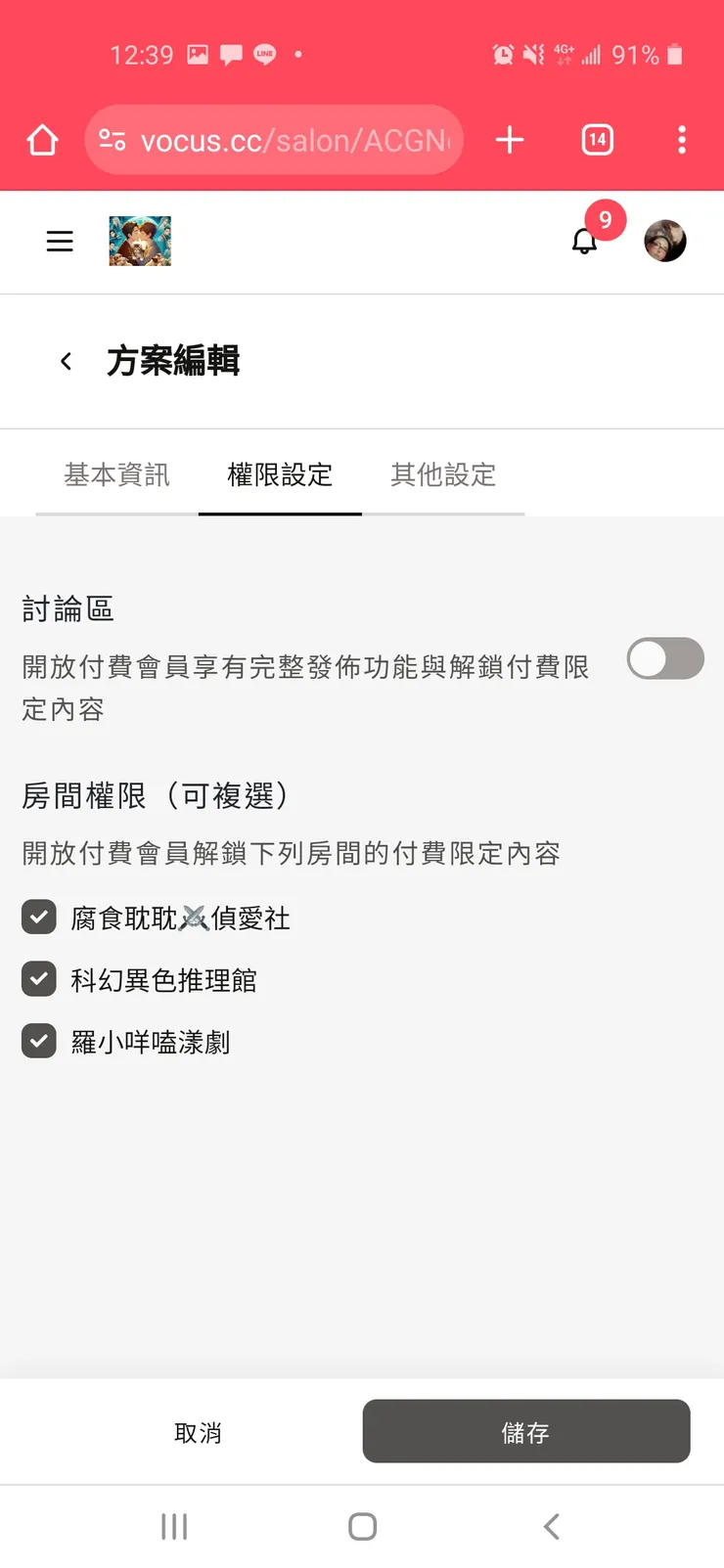
Task: Open the tab switcher showing 14 tabs
Action: tap(596, 140)
